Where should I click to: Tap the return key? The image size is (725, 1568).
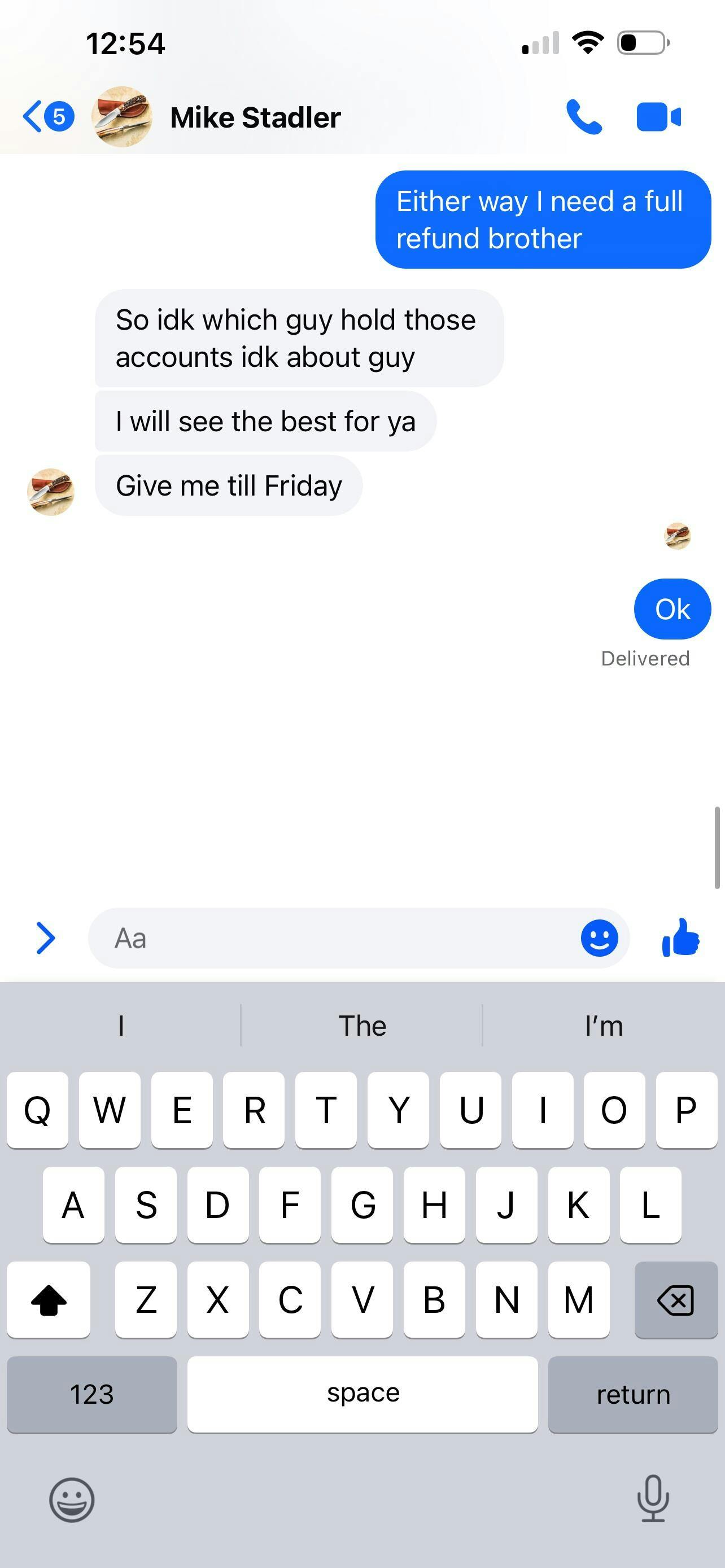point(632,1394)
